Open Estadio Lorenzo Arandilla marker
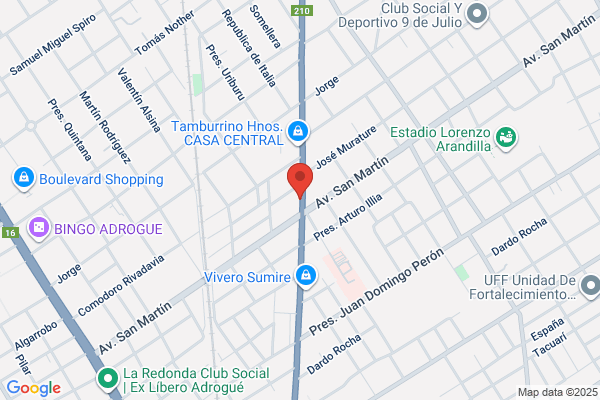The image size is (600, 400). point(505,136)
